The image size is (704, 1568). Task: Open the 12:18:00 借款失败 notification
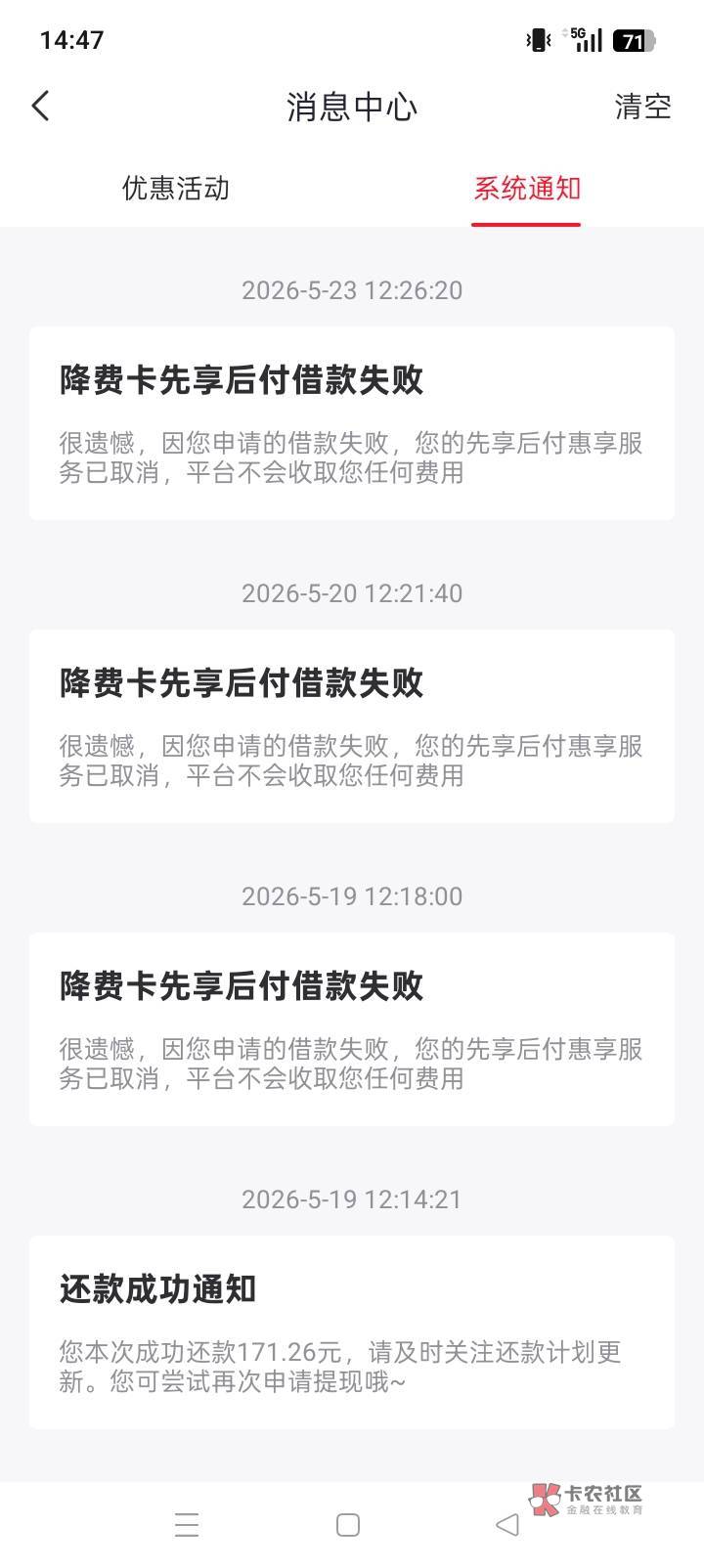click(352, 1029)
